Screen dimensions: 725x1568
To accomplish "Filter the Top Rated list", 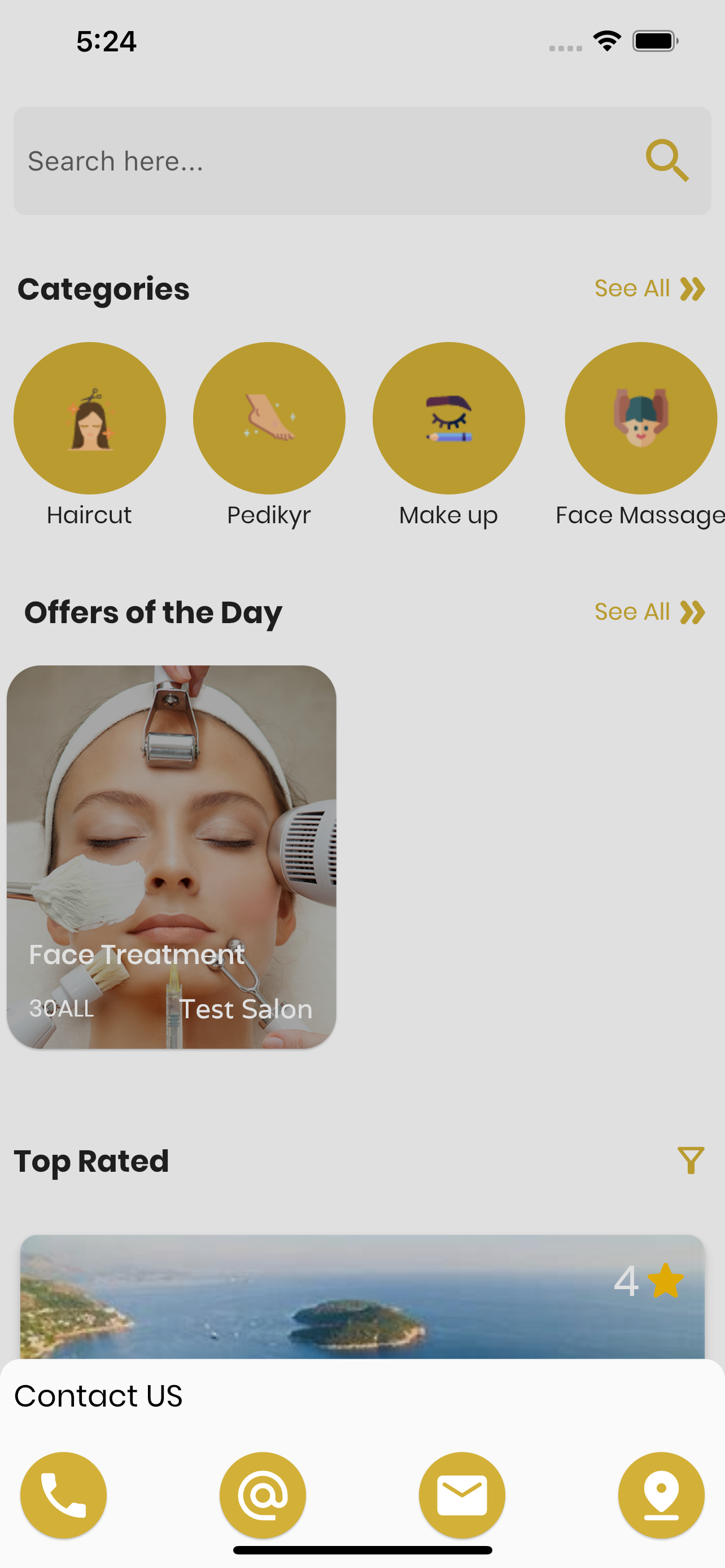I will [x=691, y=1160].
